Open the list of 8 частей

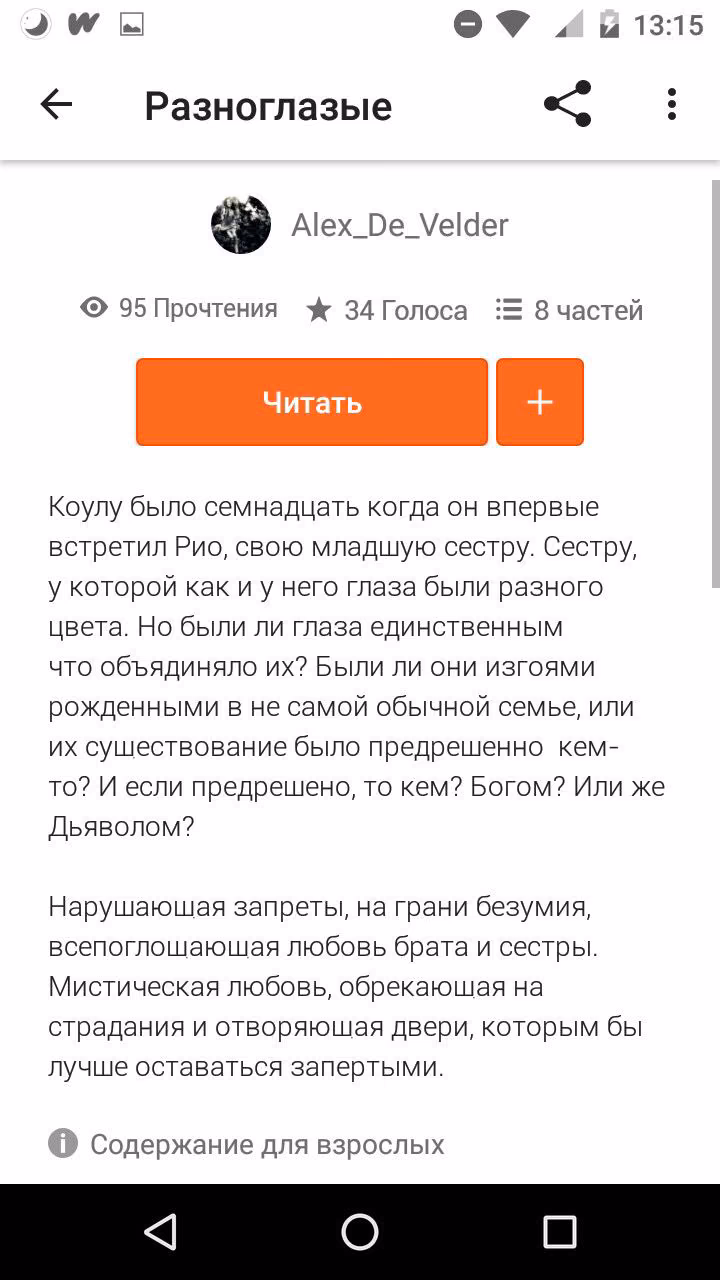[569, 310]
